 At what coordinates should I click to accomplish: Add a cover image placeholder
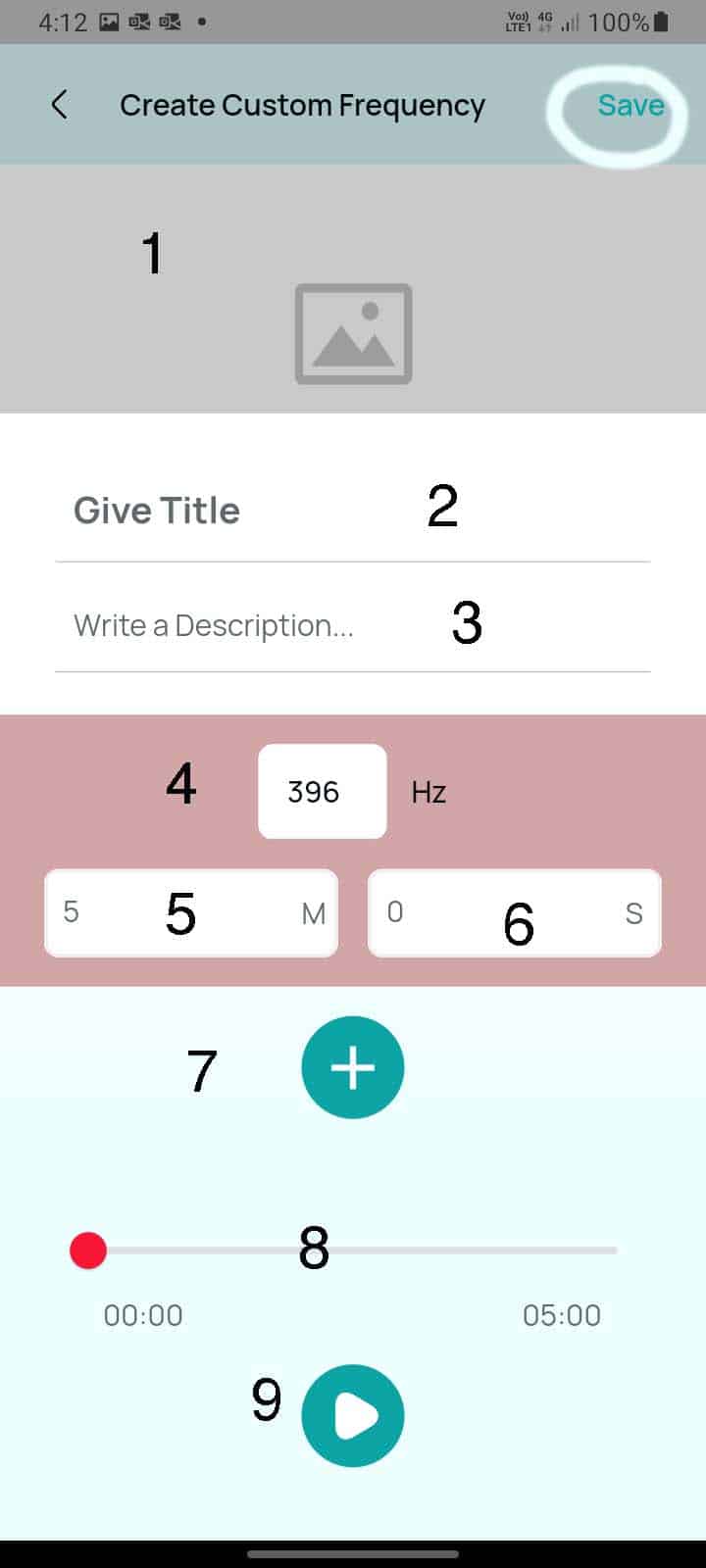coord(353,334)
